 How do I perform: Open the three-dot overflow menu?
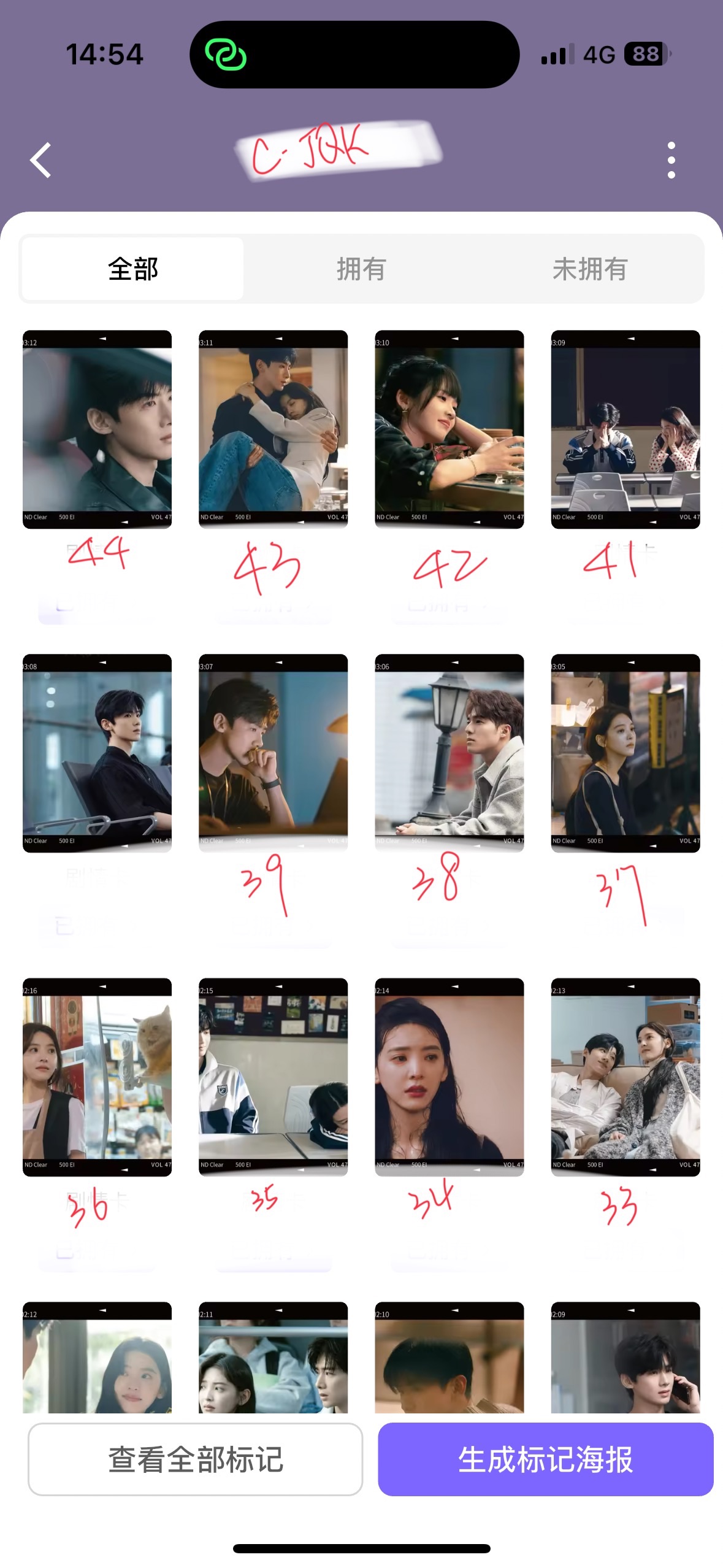[x=671, y=160]
